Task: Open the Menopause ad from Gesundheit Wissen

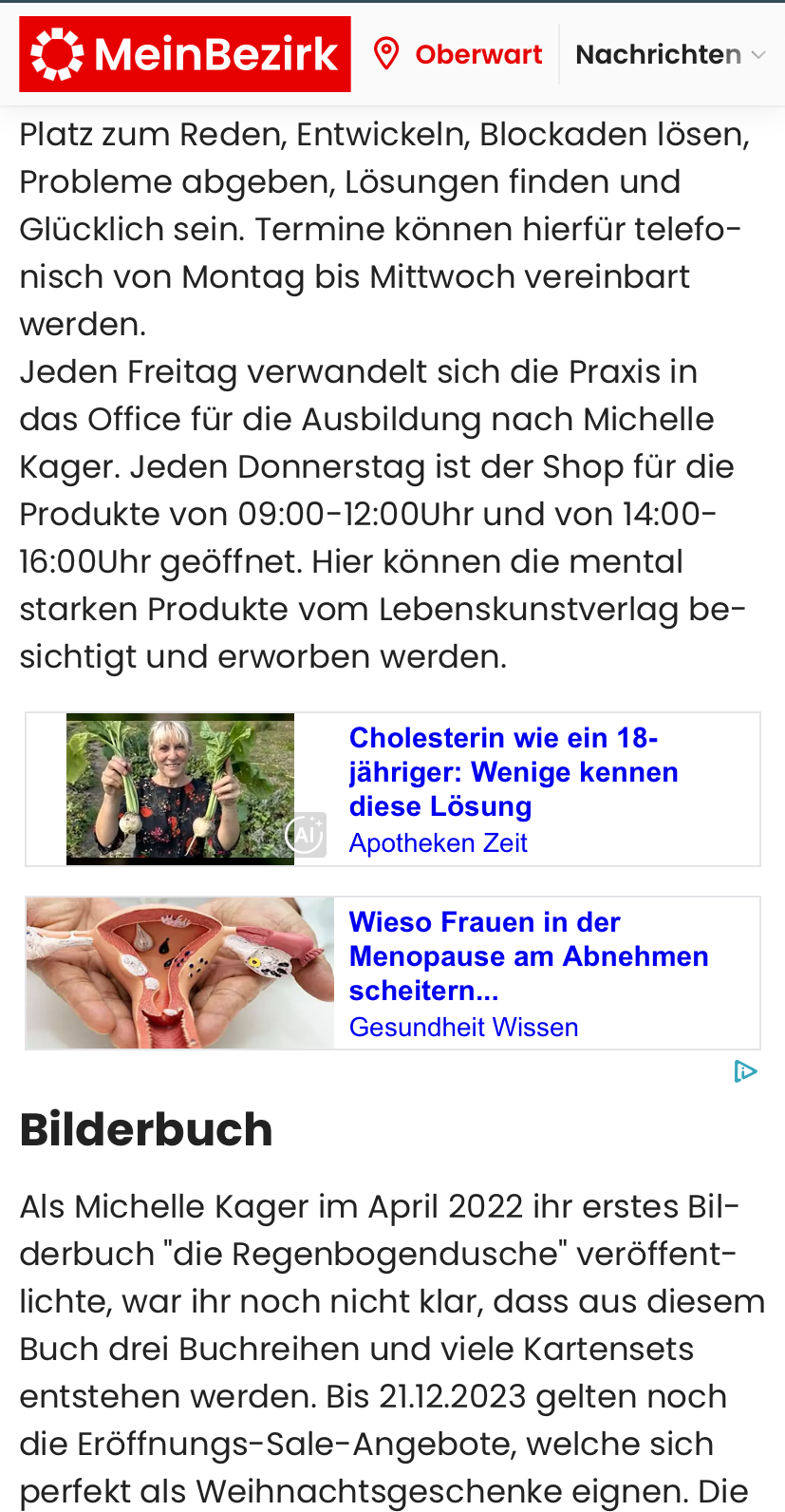Action: coord(528,955)
